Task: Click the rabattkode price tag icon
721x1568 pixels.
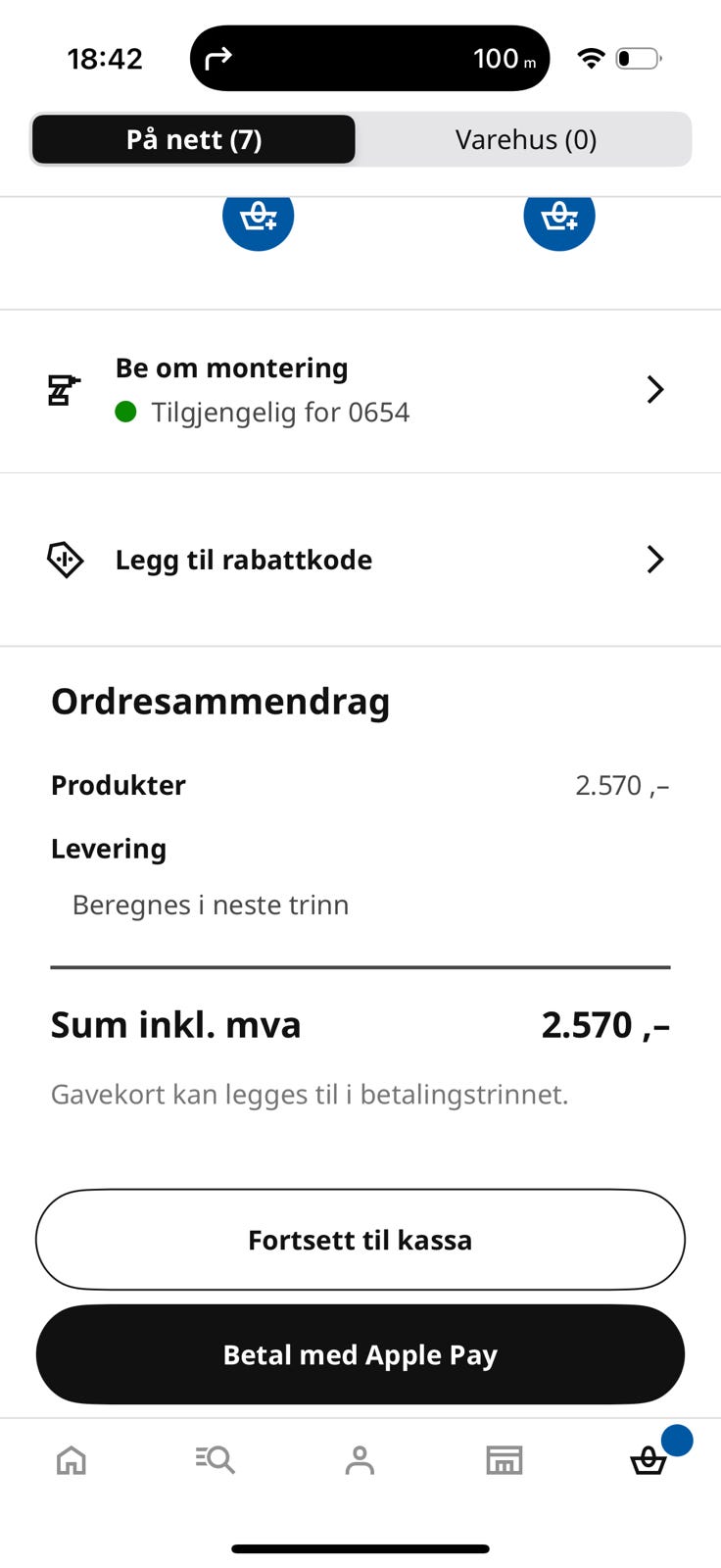Action: (x=65, y=560)
